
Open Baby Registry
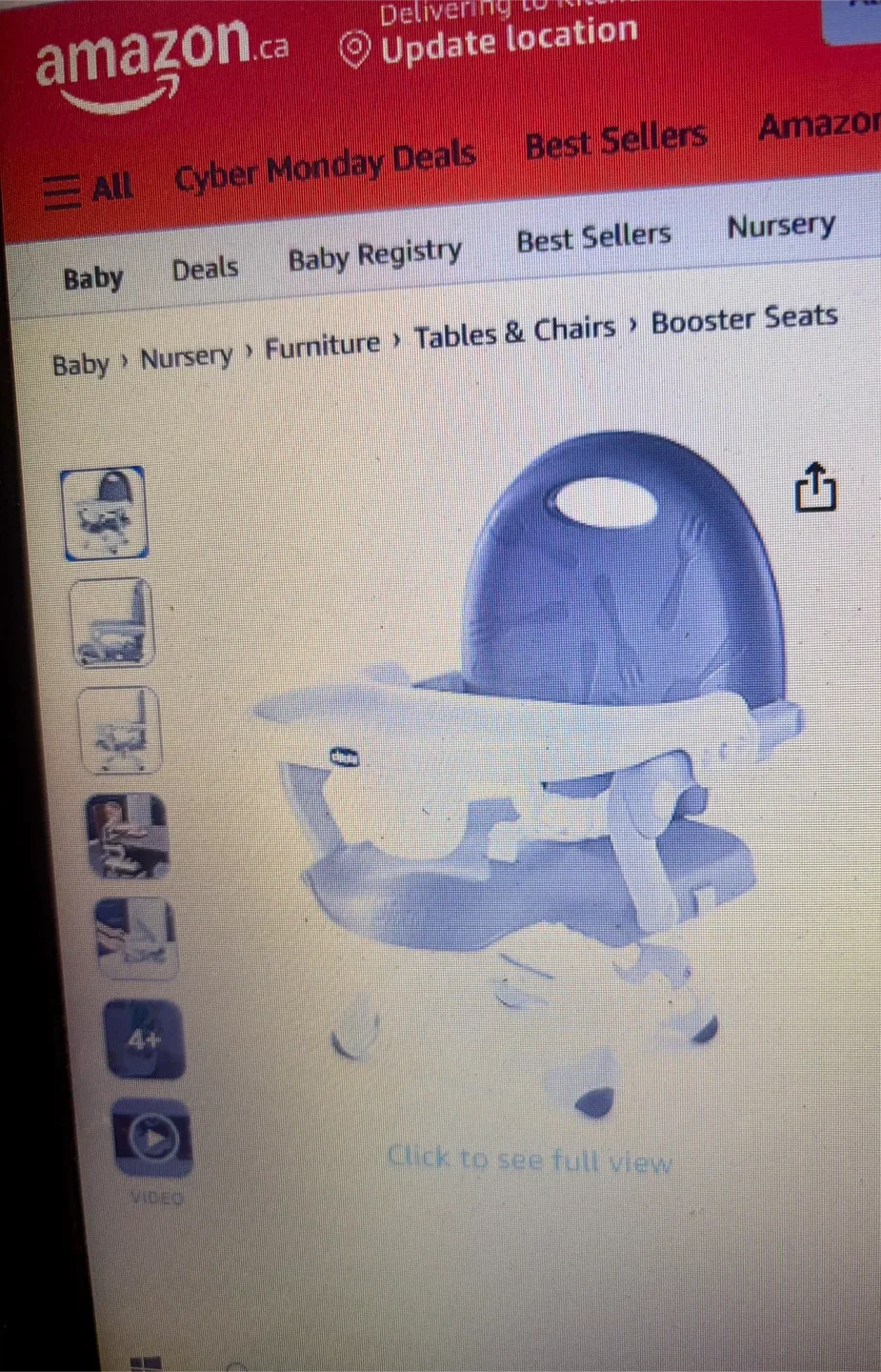pyautogui.click(x=374, y=254)
